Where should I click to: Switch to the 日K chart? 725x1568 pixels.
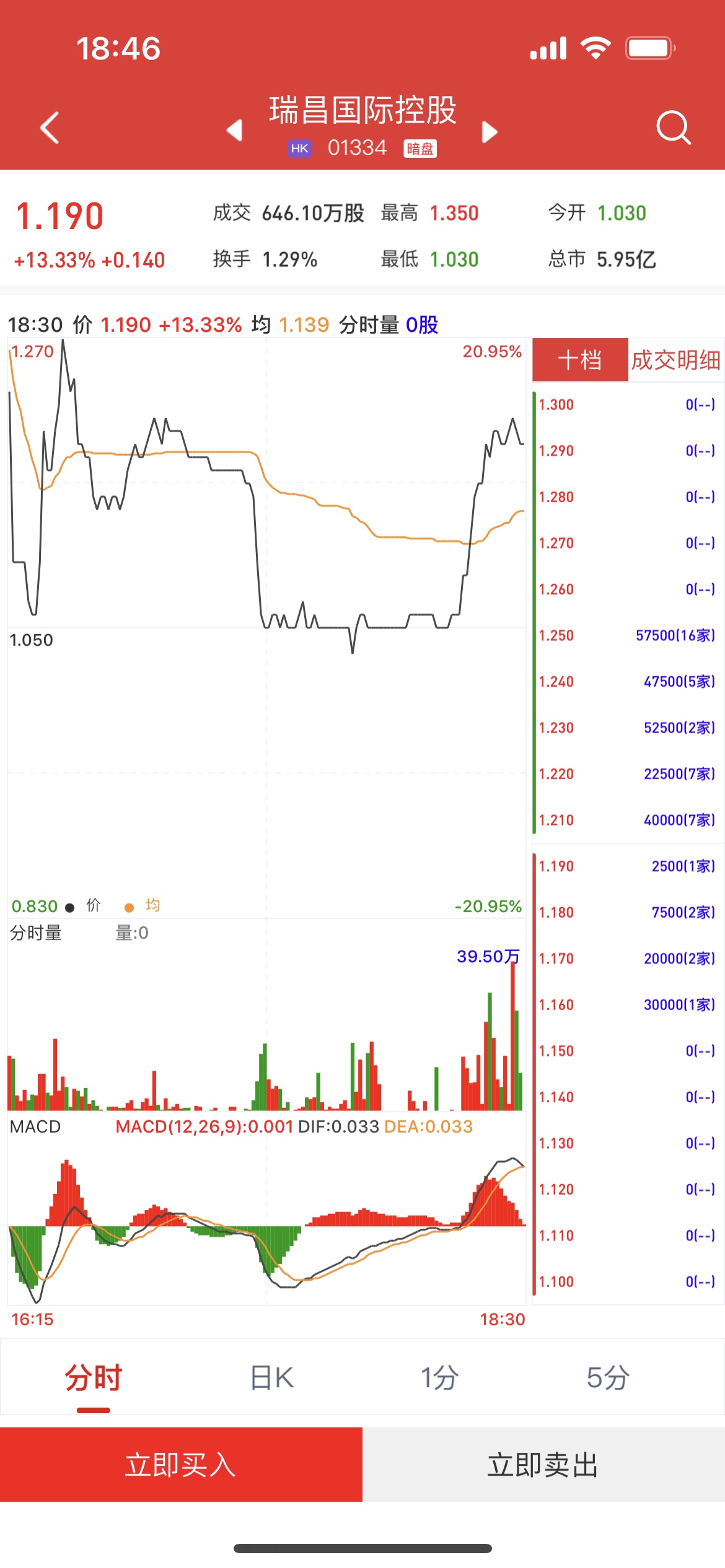pos(272,1378)
